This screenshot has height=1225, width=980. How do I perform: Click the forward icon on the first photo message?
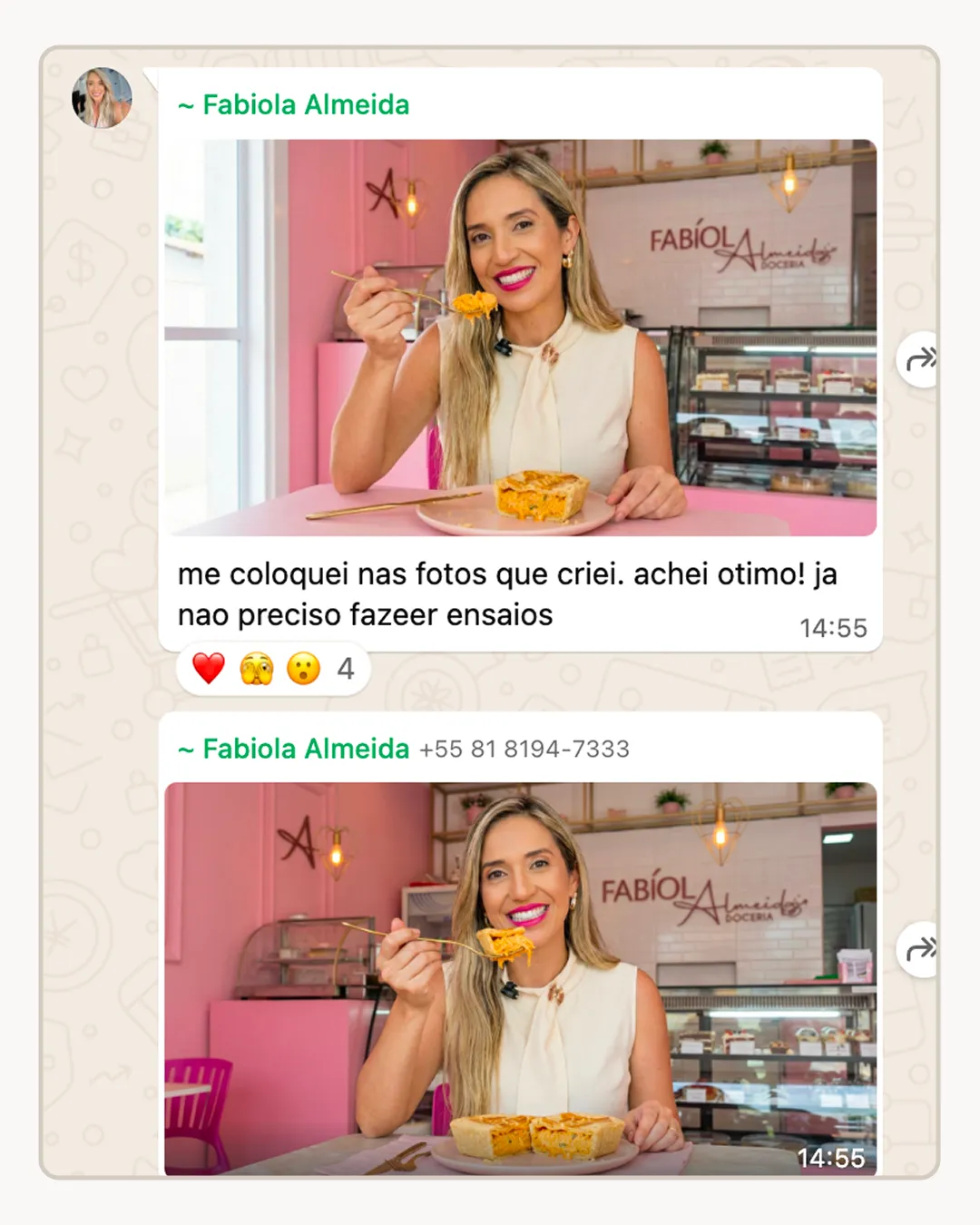pyautogui.click(x=921, y=360)
